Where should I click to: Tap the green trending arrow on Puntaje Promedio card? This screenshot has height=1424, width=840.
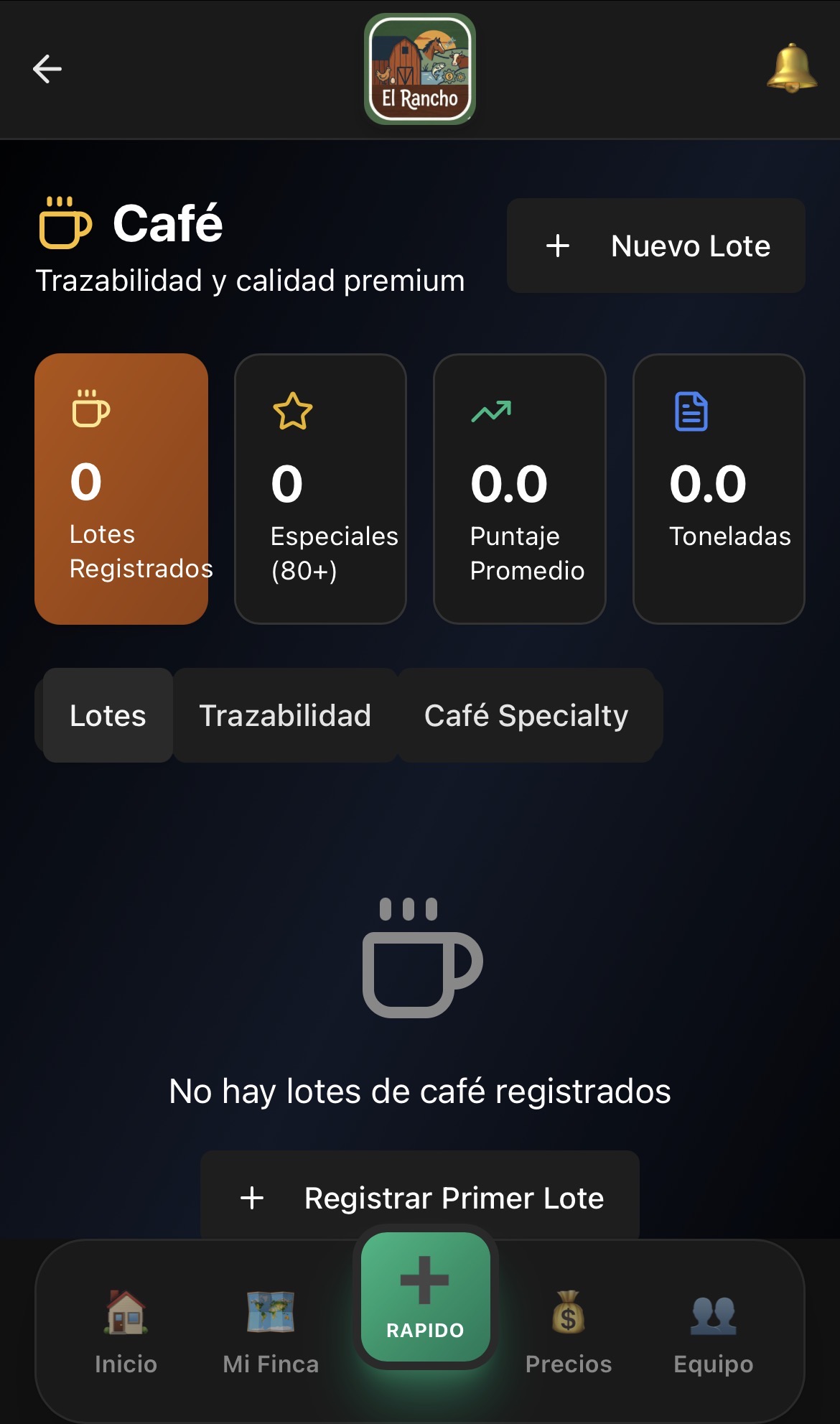point(491,411)
